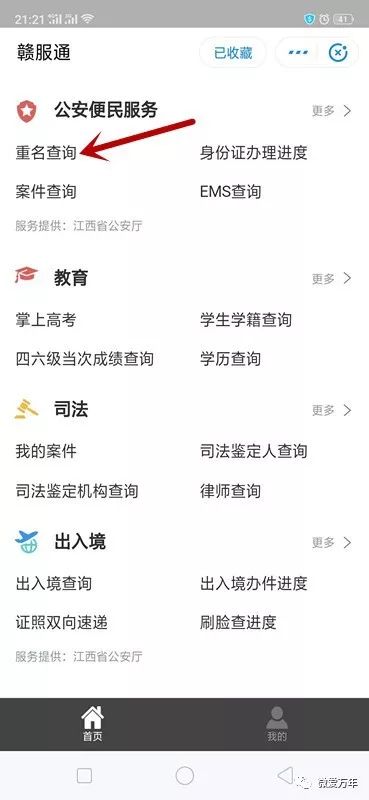Tap the 已收藏 button

[233, 53]
